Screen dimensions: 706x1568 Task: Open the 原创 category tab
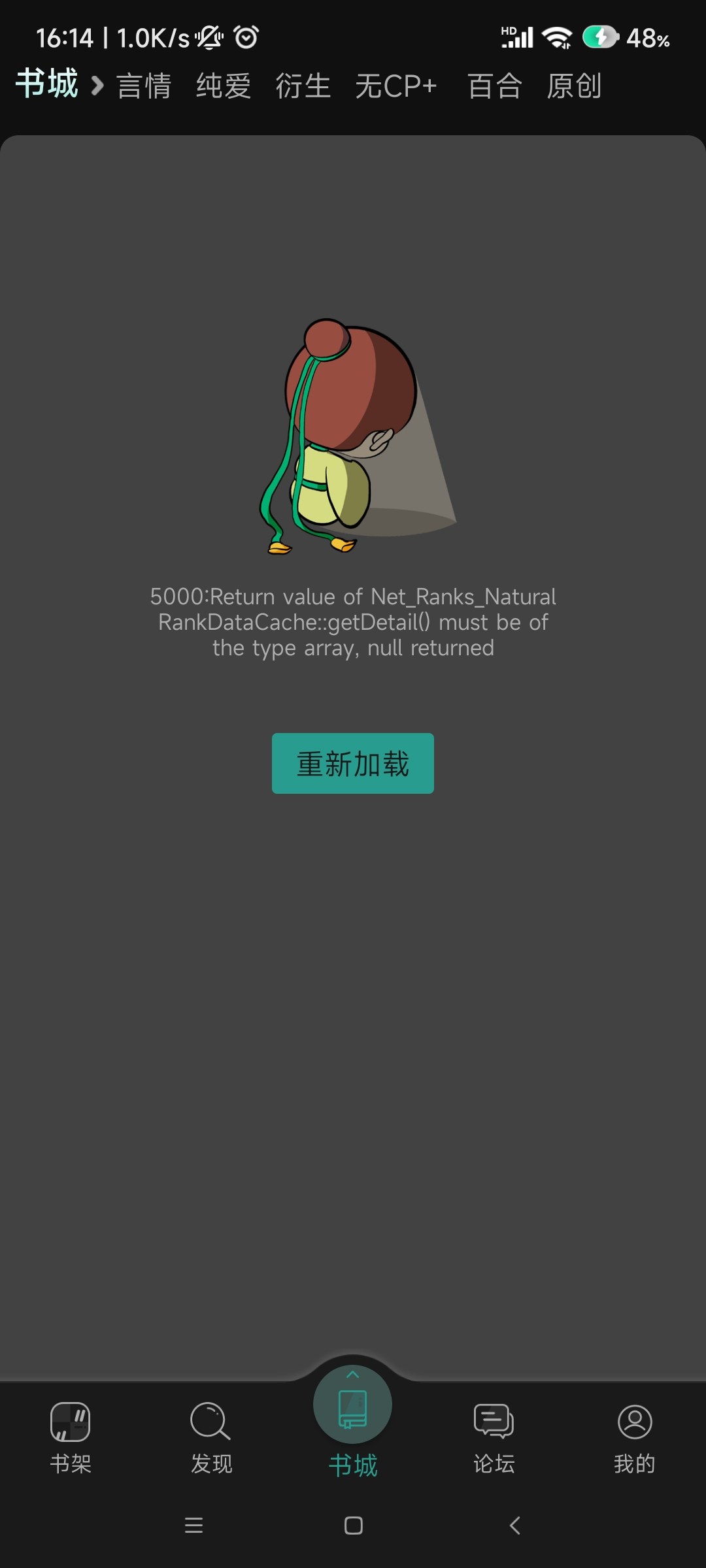click(574, 86)
